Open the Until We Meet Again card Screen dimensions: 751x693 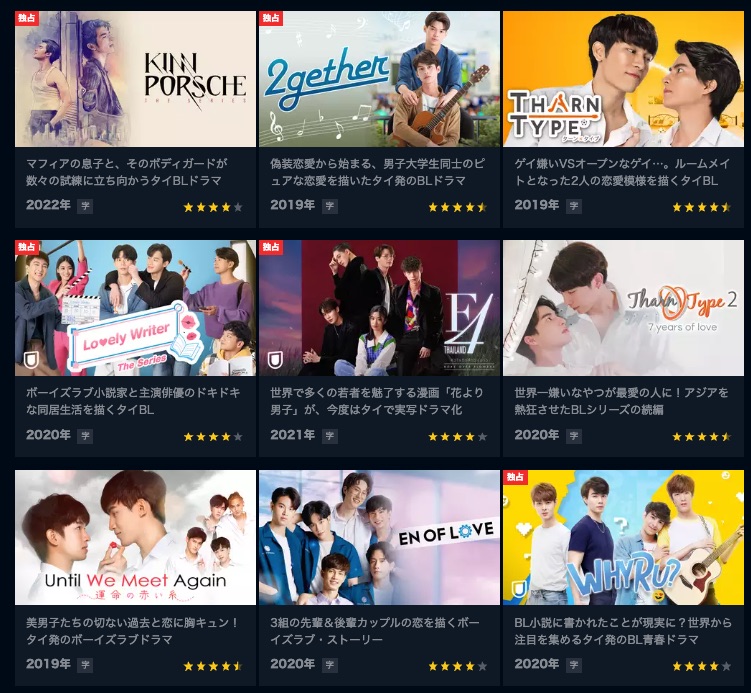click(x=135, y=537)
